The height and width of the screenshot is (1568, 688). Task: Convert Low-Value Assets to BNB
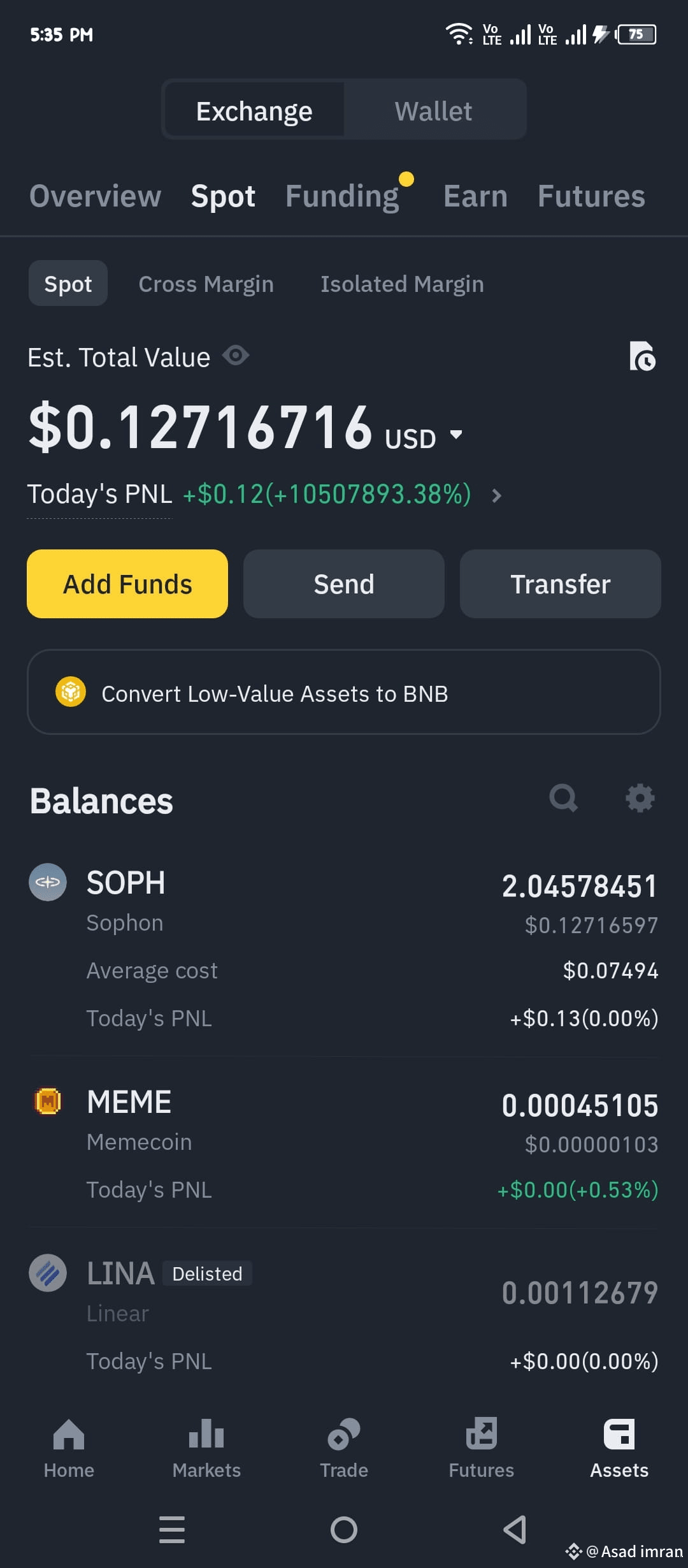click(344, 692)
